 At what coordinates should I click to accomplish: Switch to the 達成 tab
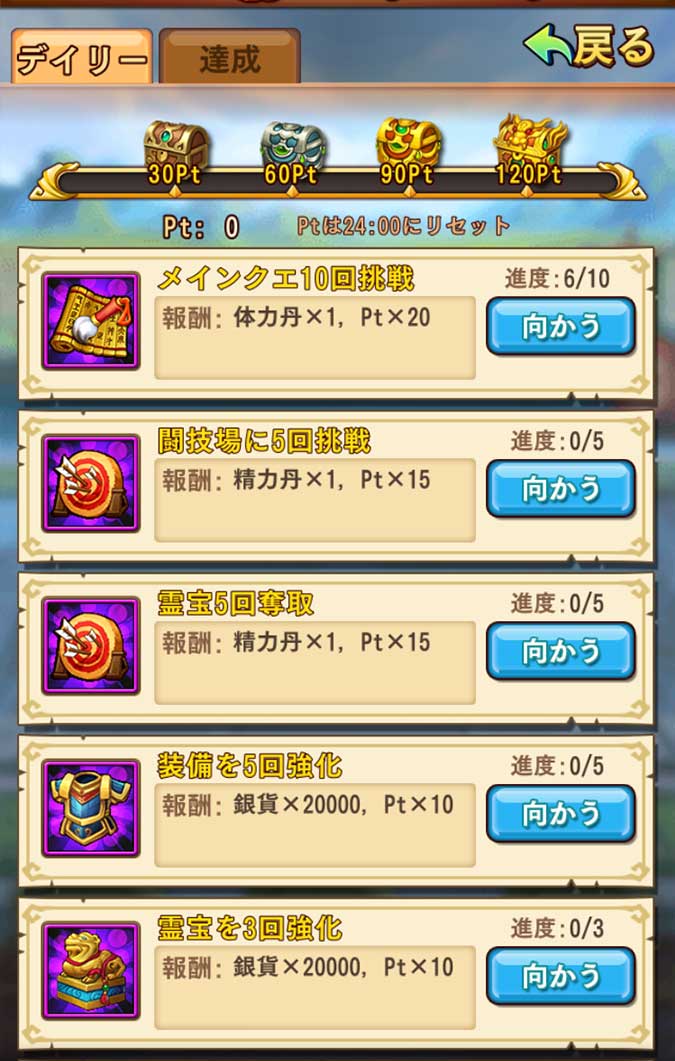pyautogui.click(x=229, y=57)
